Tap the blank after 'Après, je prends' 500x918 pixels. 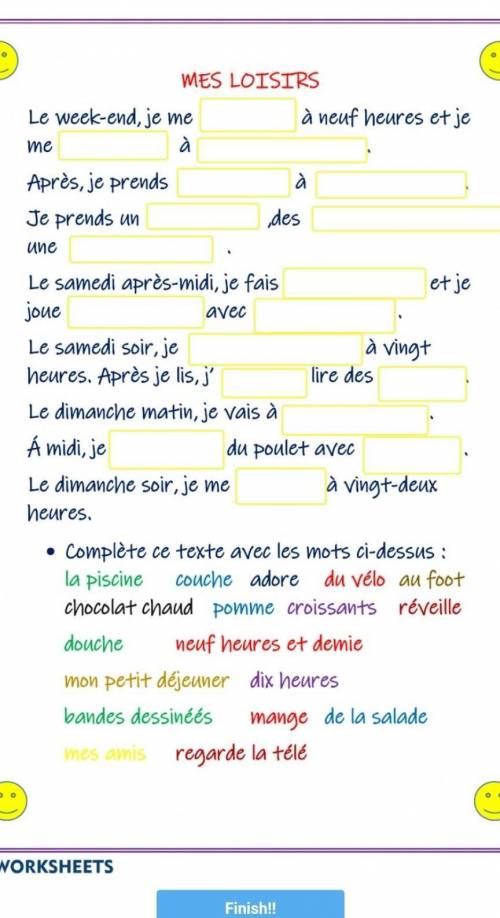234,183
